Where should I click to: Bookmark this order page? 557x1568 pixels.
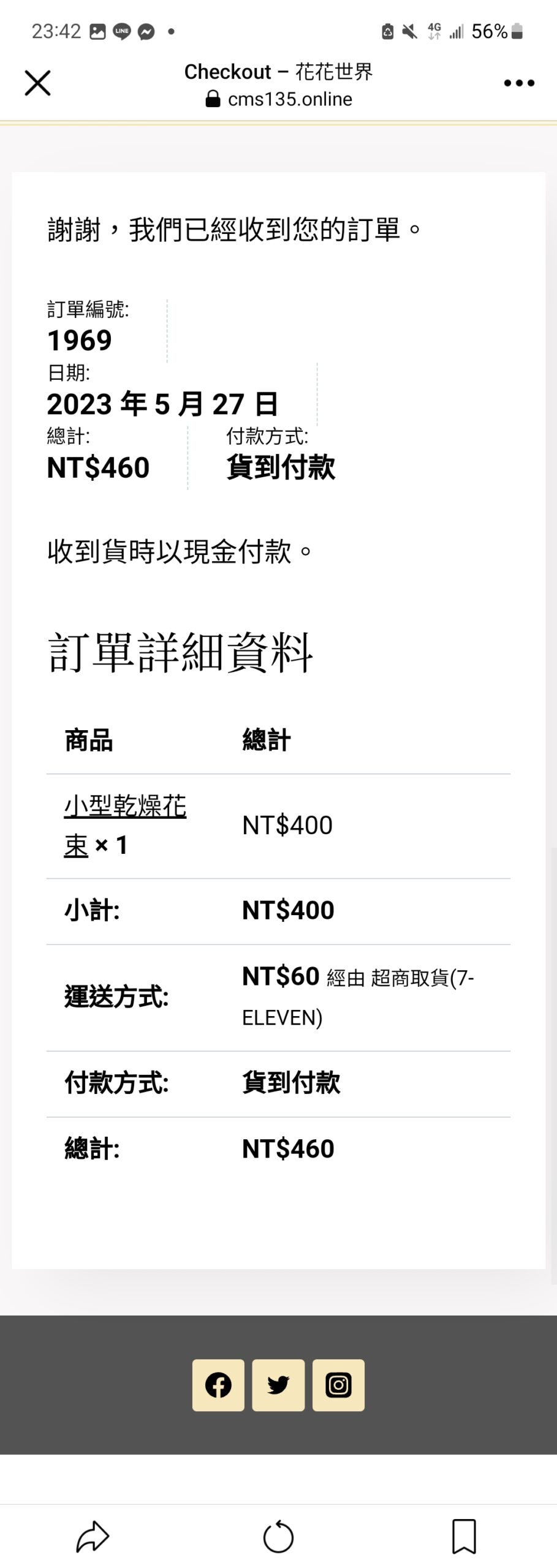pyautogui.click(x=464, y=1536)
